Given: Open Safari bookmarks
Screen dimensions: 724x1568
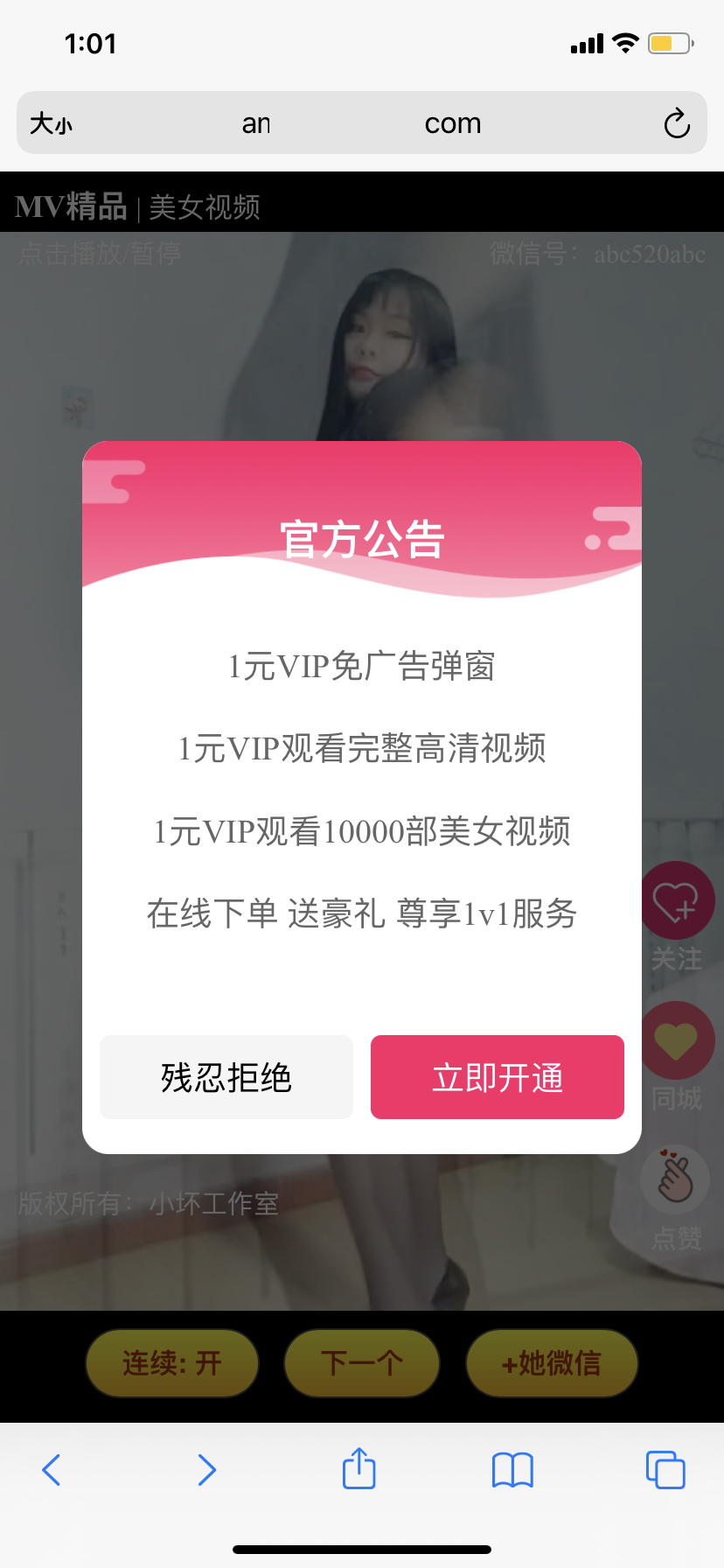Looking at the screenshot, I should tap(512, 1470).
